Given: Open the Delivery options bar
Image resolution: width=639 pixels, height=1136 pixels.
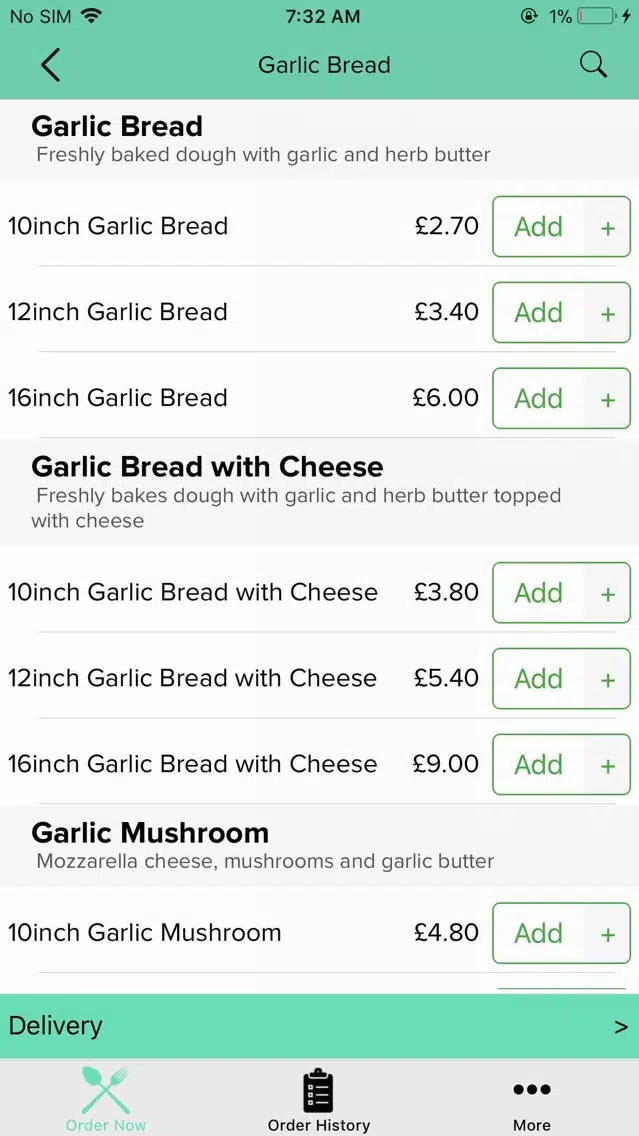Looking at the screenshot, I should 320,1027.
